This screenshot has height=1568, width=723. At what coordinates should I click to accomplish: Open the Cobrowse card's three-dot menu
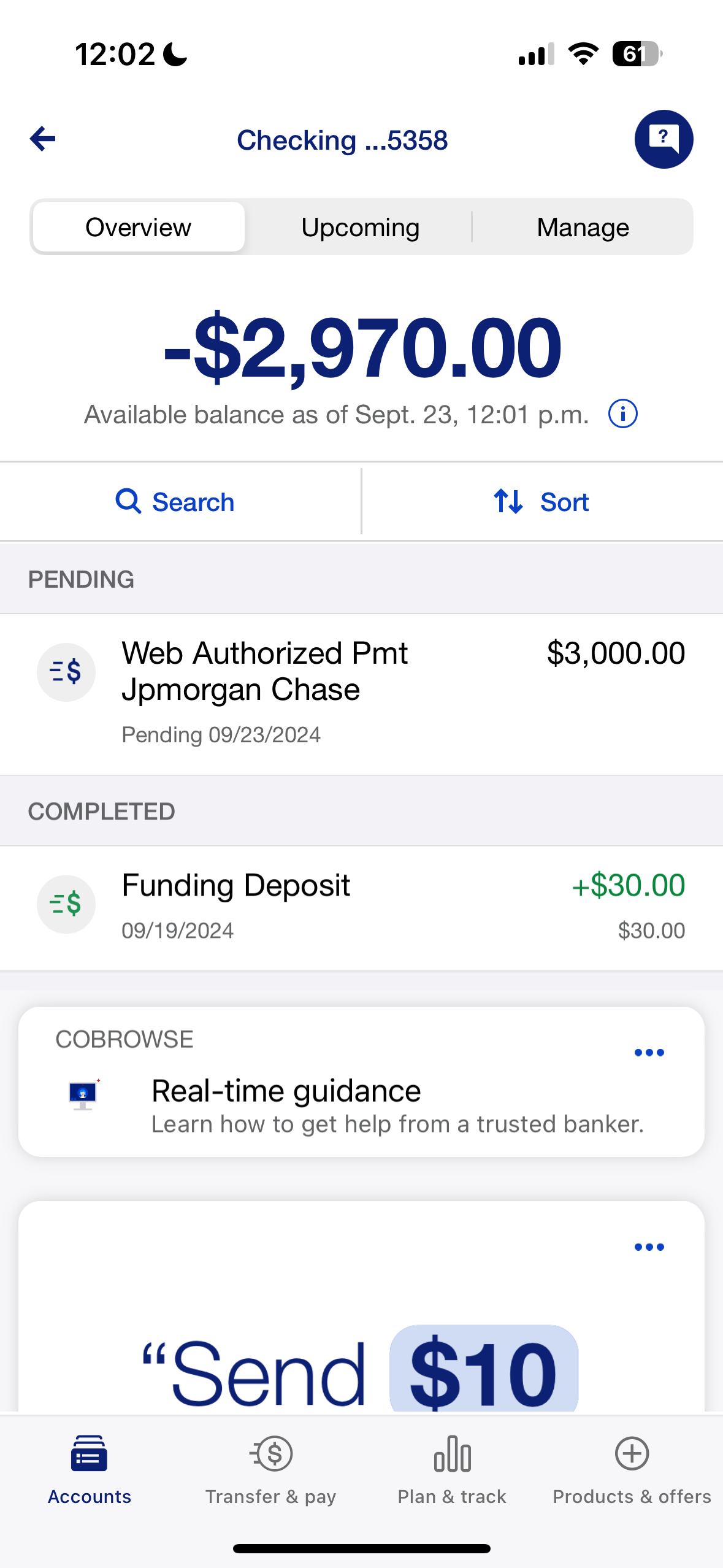click(649, 1053)
